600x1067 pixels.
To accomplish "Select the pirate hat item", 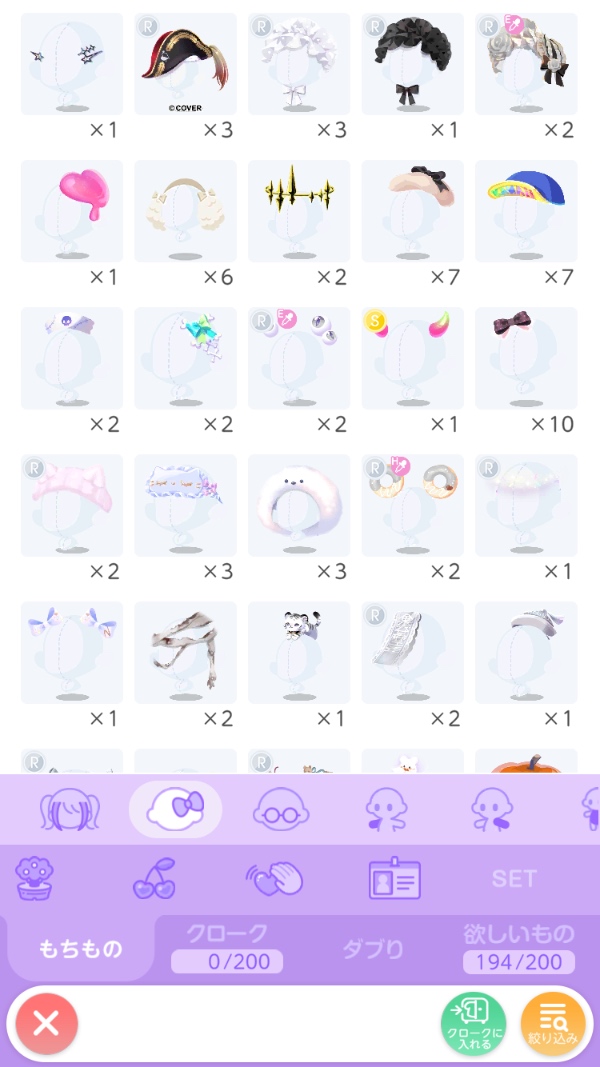I will 185,64.
